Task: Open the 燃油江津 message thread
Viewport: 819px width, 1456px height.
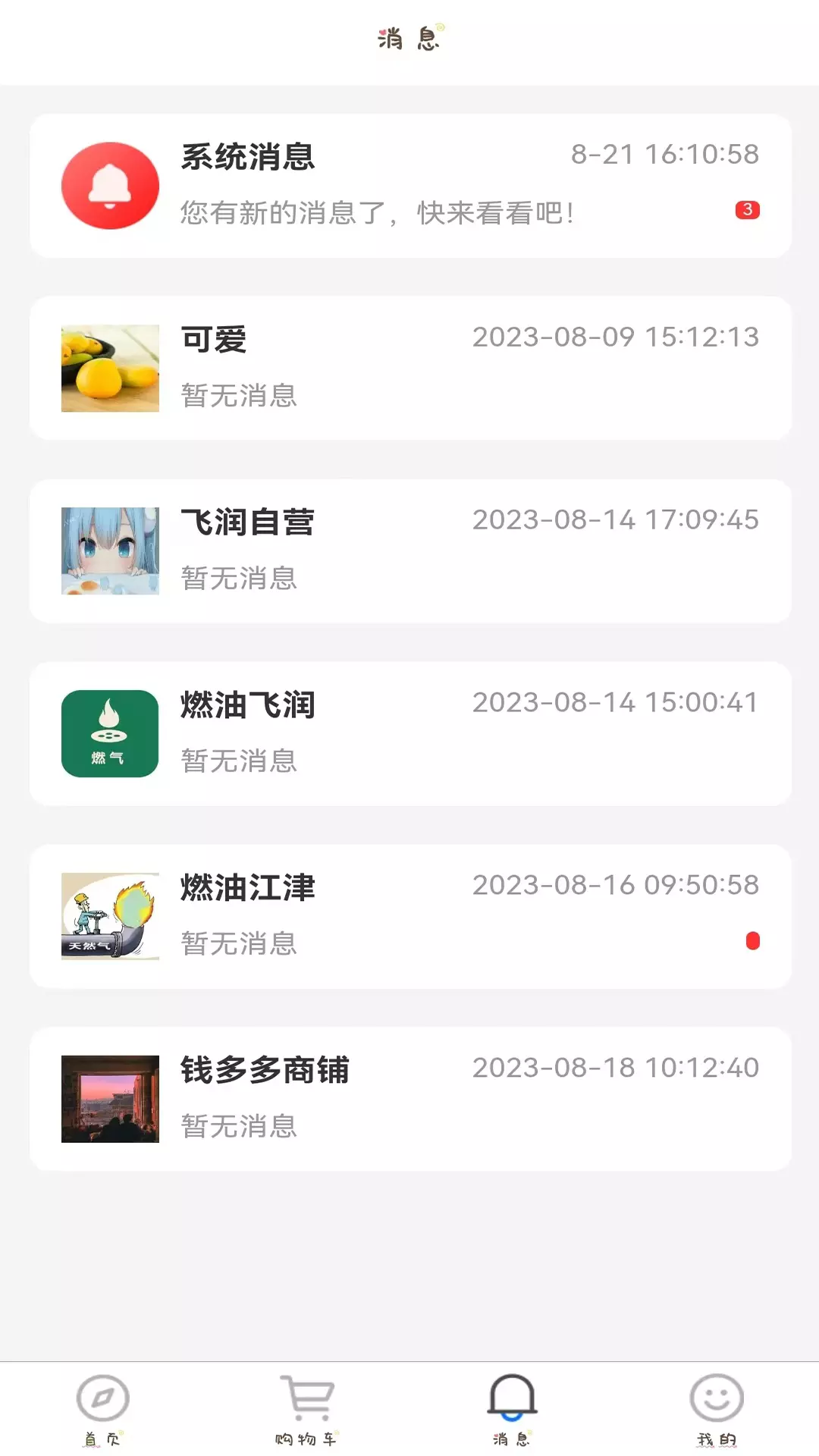Action: pos(410,917)
